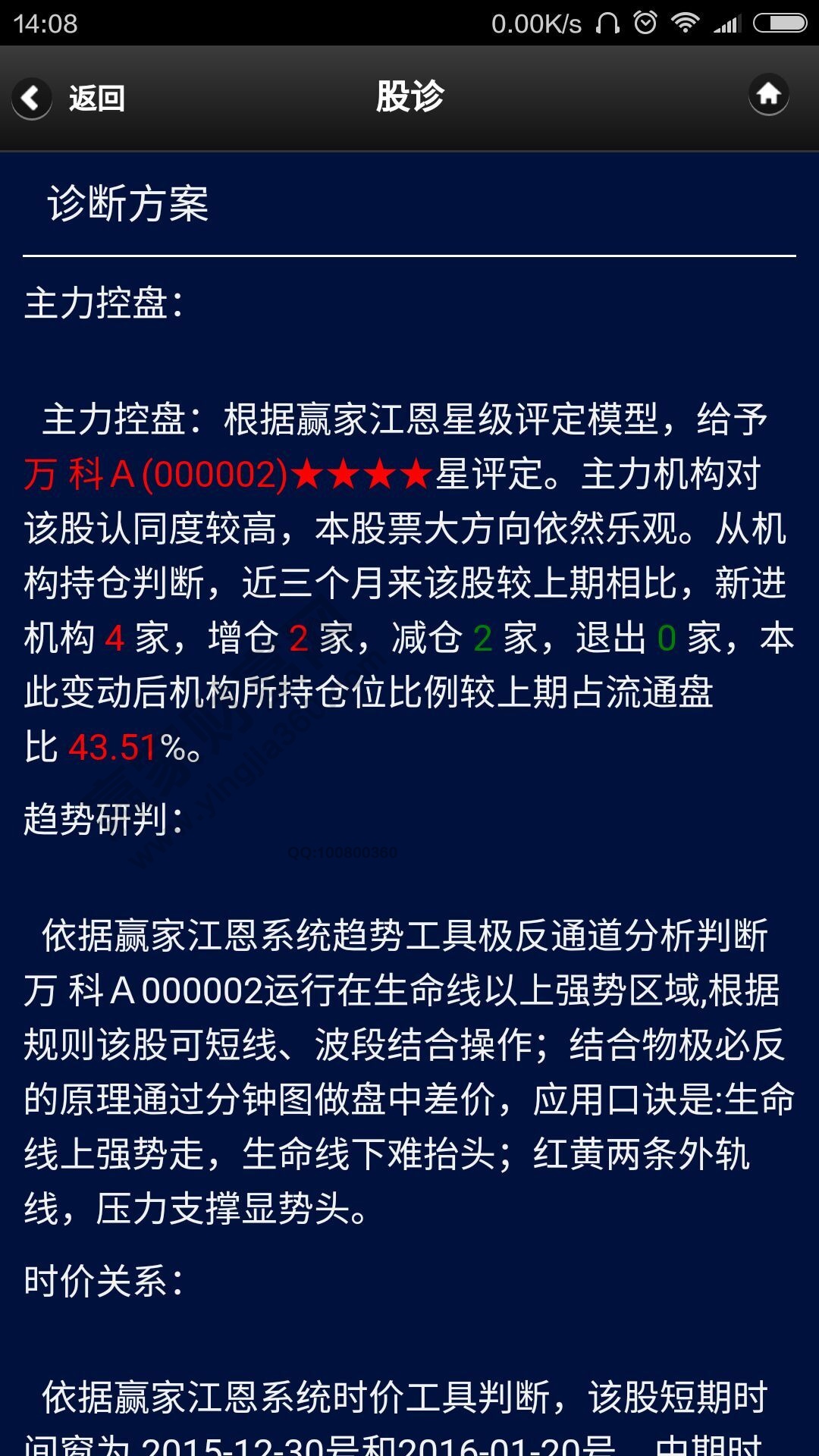Go to the home page icon

[768, 95]
